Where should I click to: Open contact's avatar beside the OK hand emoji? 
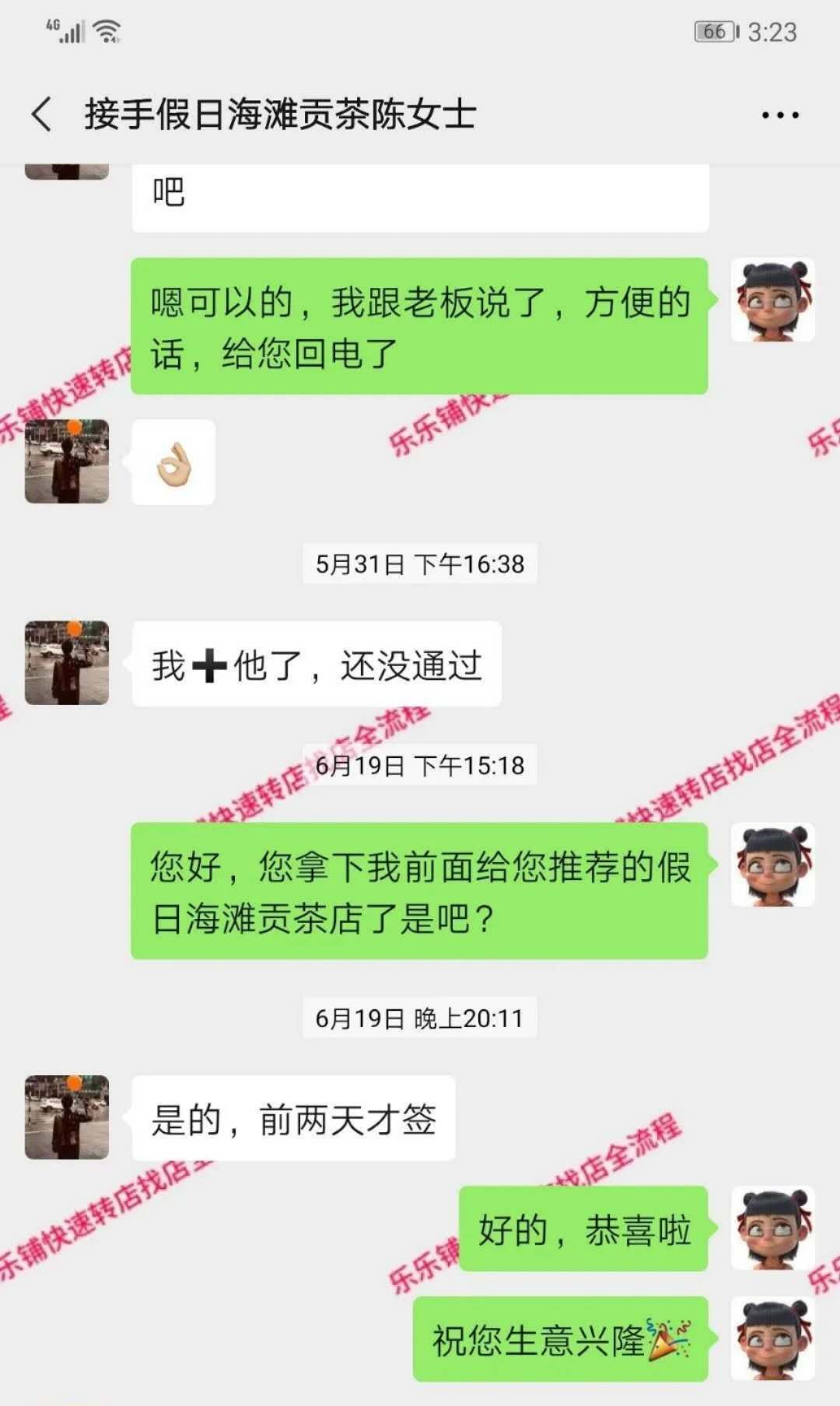pyautogui.click(x=67, y=461)
